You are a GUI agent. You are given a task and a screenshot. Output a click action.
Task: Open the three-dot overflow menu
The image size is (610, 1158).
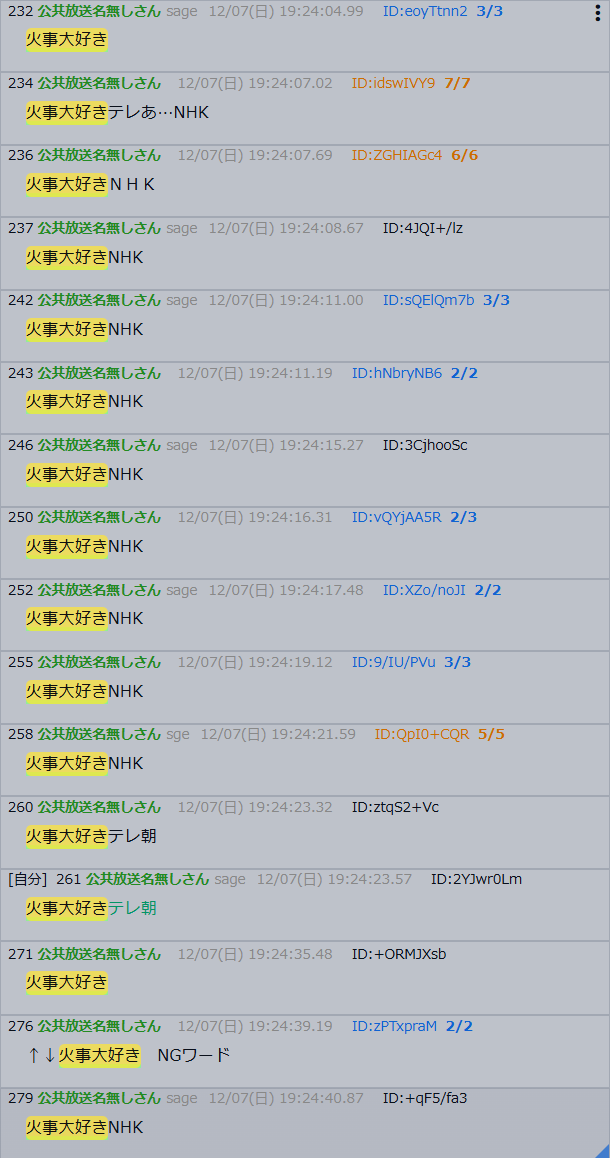click(598, 12)
